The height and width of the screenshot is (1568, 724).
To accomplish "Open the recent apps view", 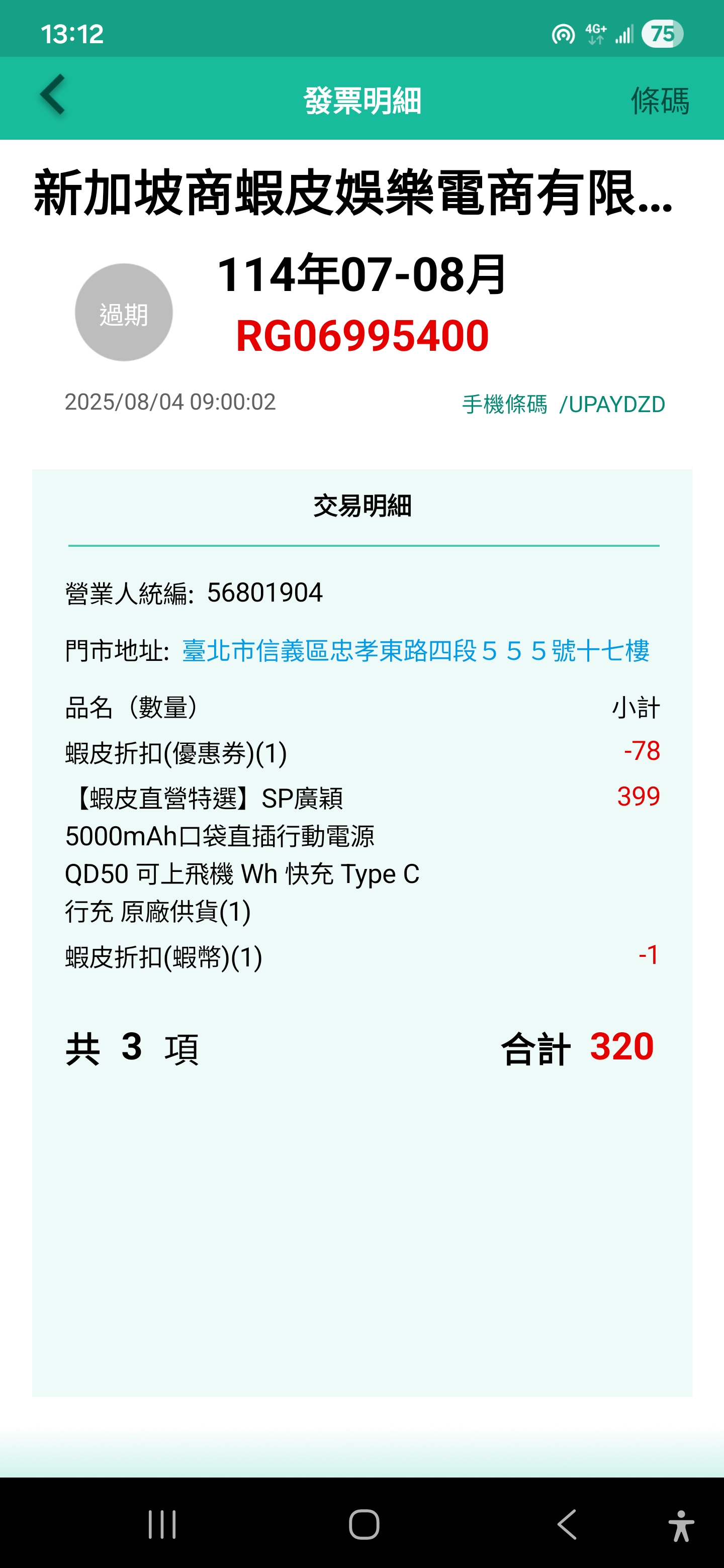I will tap(162, 1524).
